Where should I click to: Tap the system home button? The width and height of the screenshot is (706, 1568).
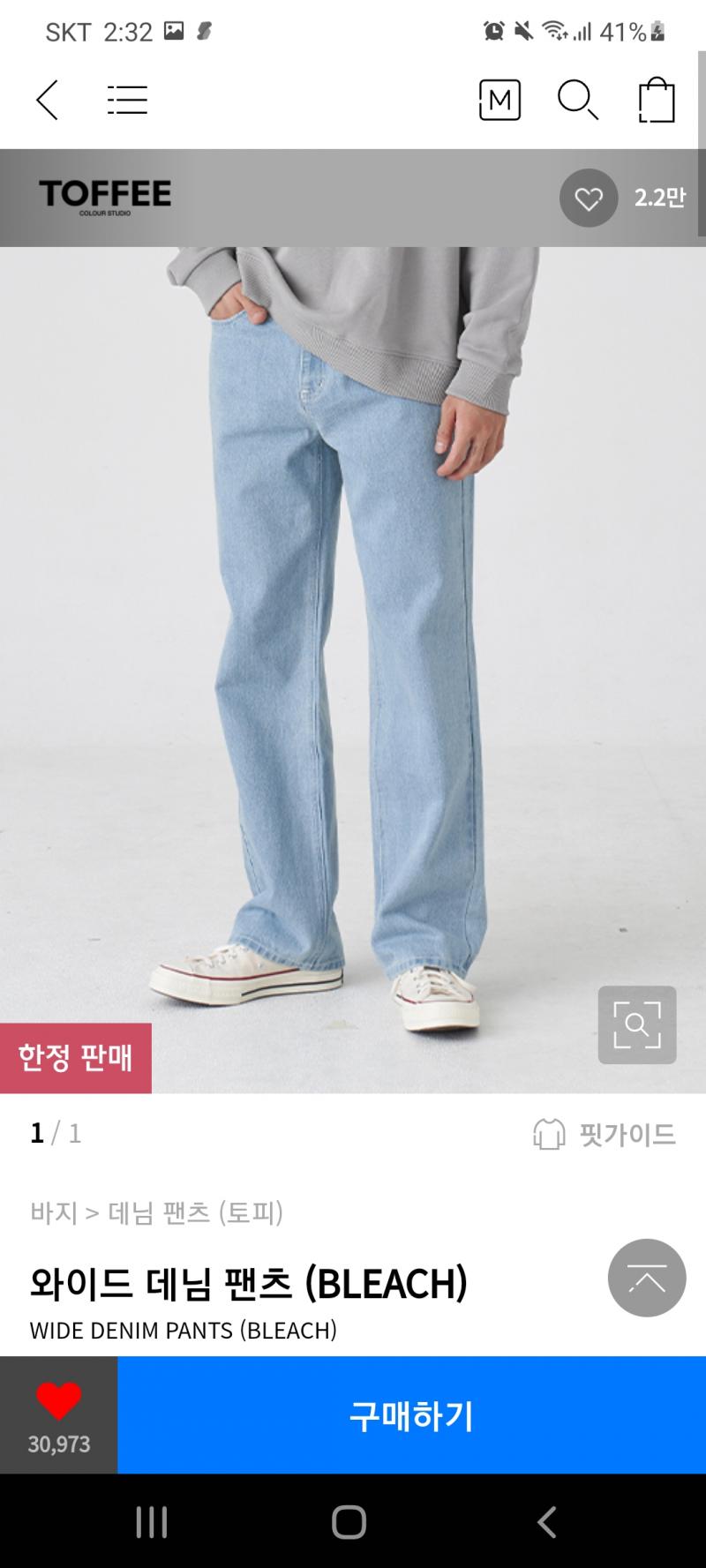tap(349, 1522)
